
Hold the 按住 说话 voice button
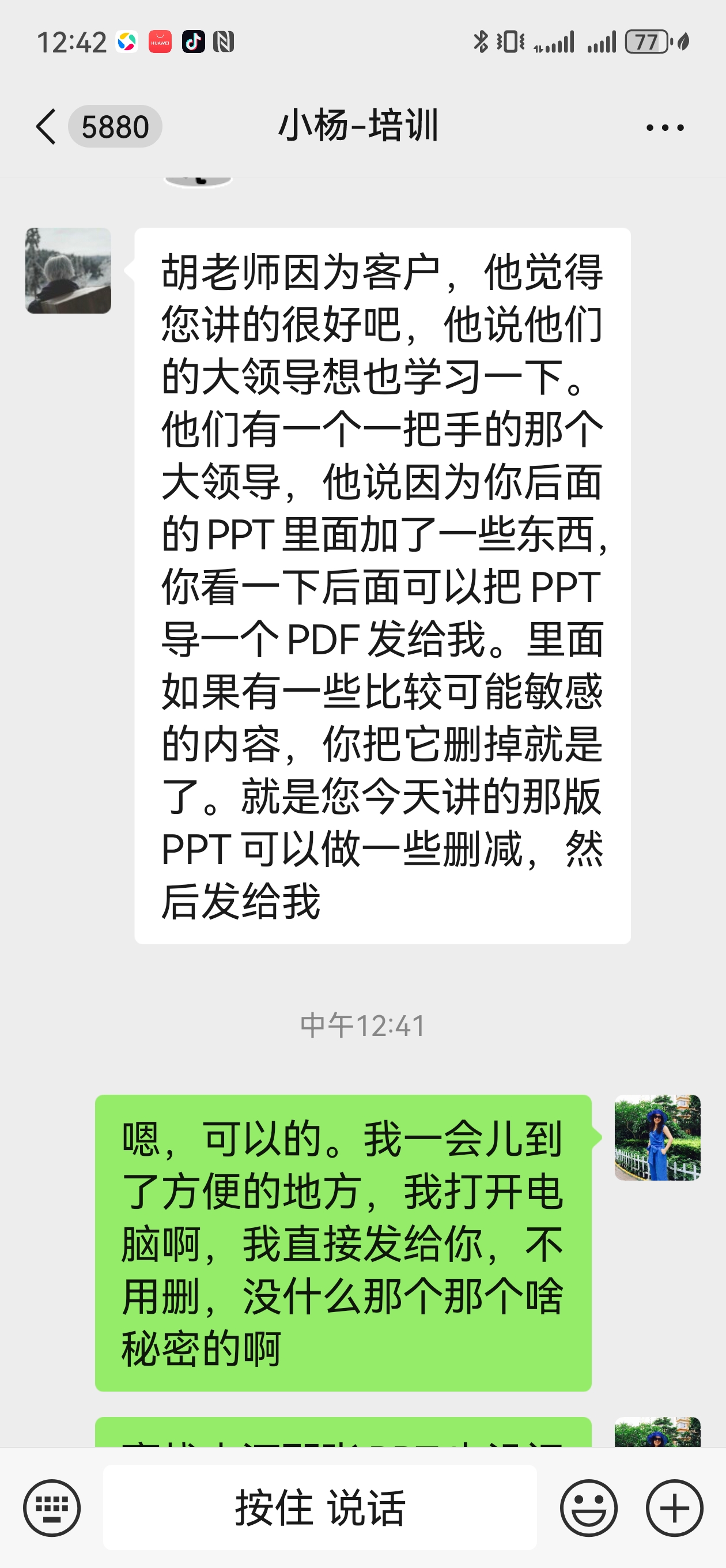319,1507
